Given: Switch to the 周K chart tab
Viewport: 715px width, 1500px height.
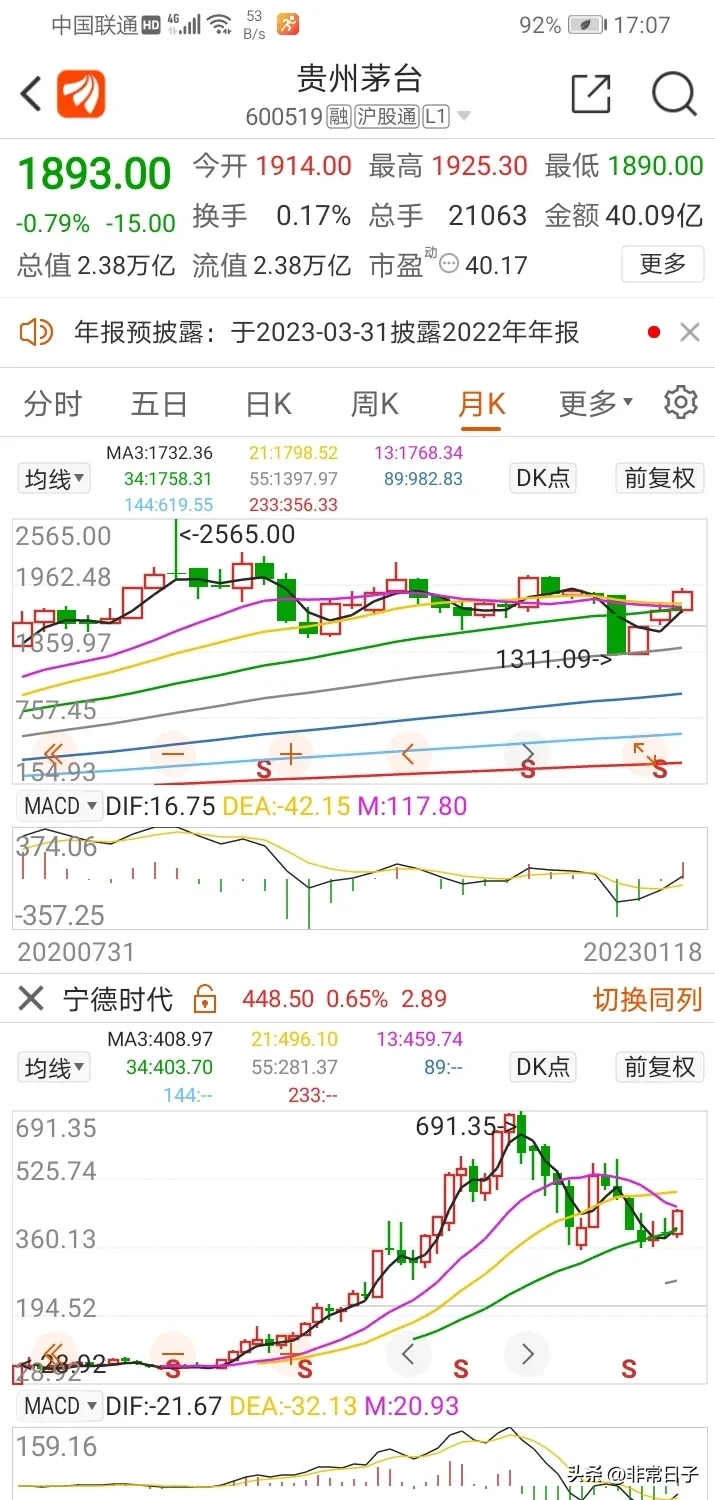Looking at the screenshot, I should (x=374, y=404).
